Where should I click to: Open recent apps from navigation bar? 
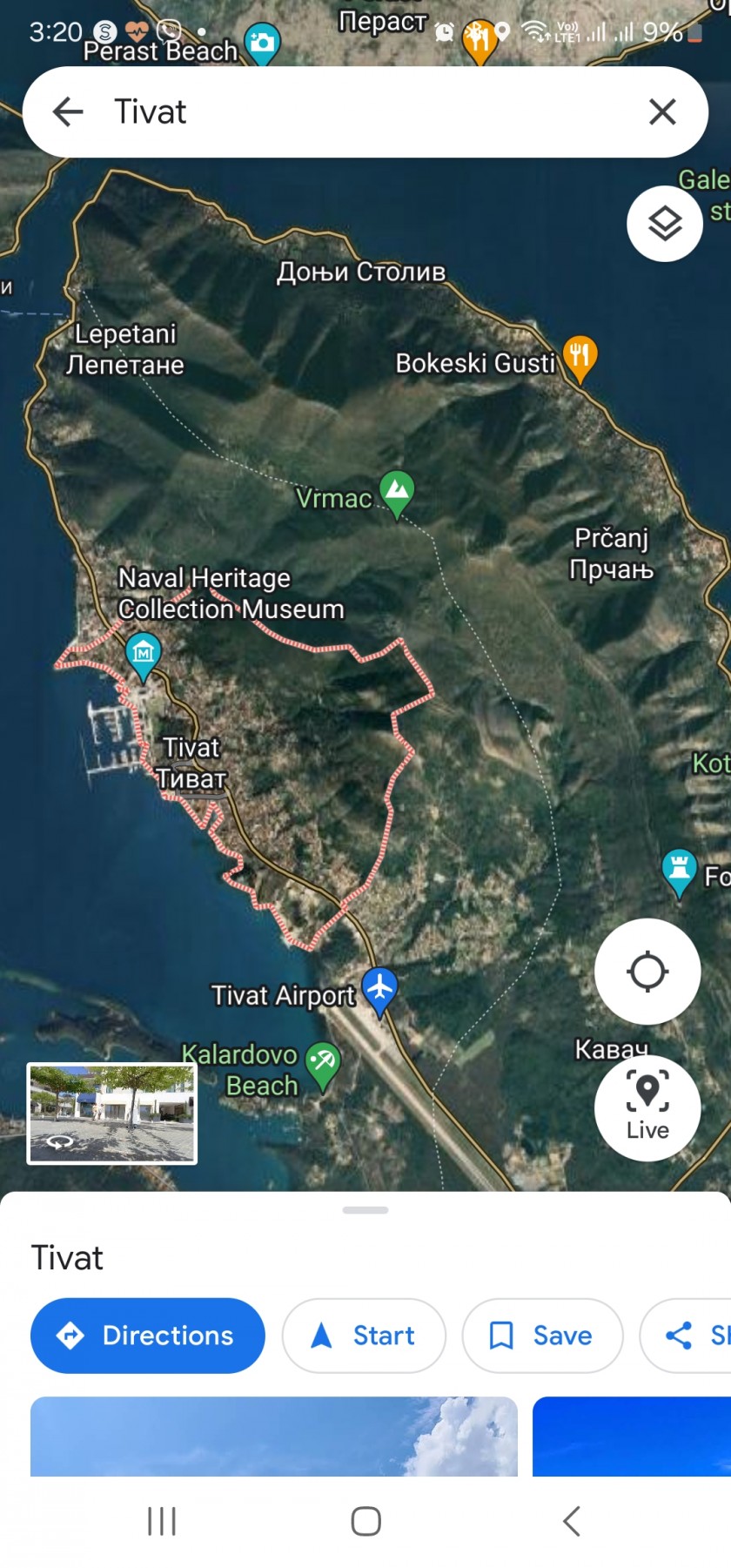coord(162,1522)
